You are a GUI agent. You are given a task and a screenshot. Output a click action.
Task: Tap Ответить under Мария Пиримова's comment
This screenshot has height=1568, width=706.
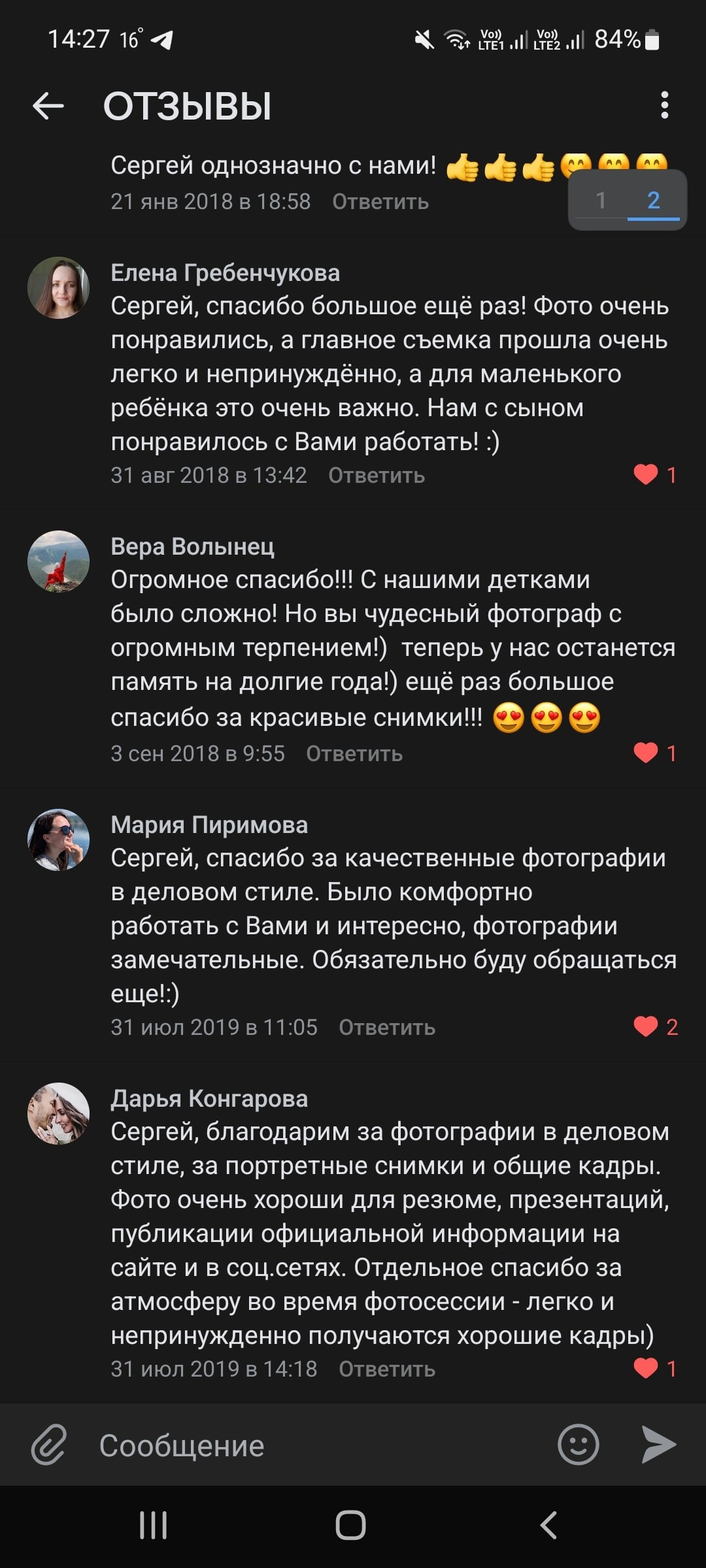coord(386,1026)
